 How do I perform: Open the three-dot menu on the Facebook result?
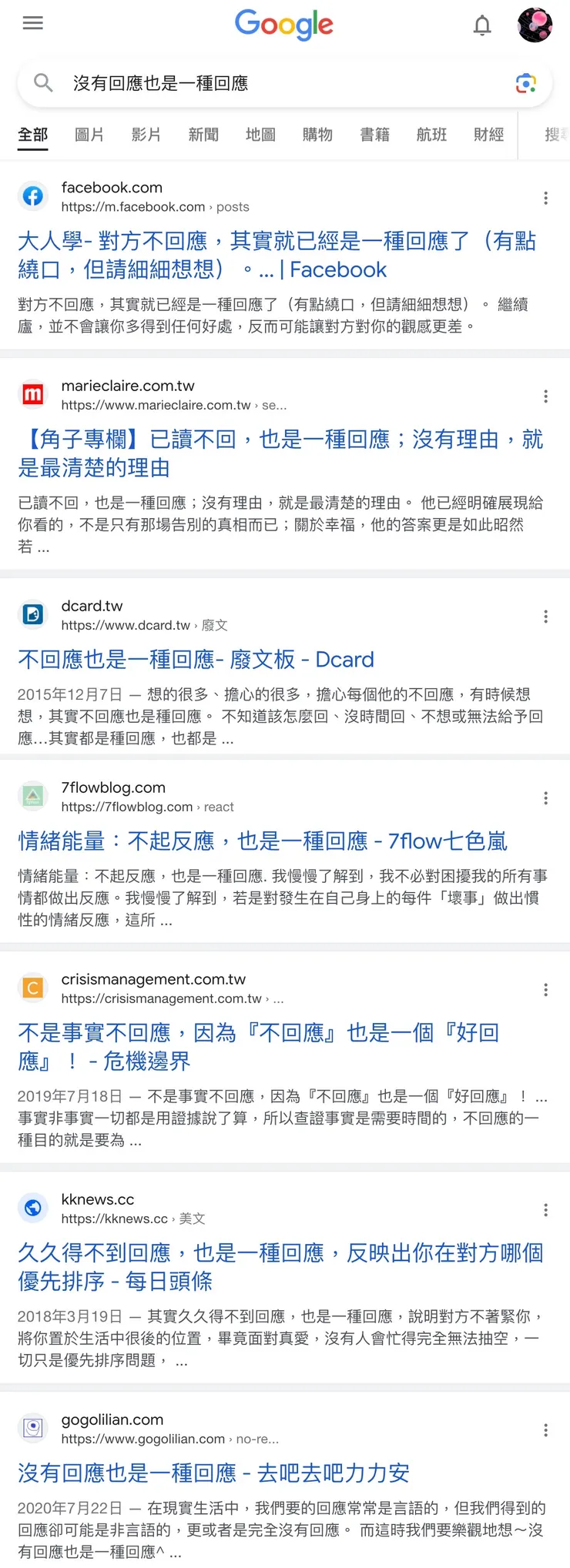pos(545,198)
